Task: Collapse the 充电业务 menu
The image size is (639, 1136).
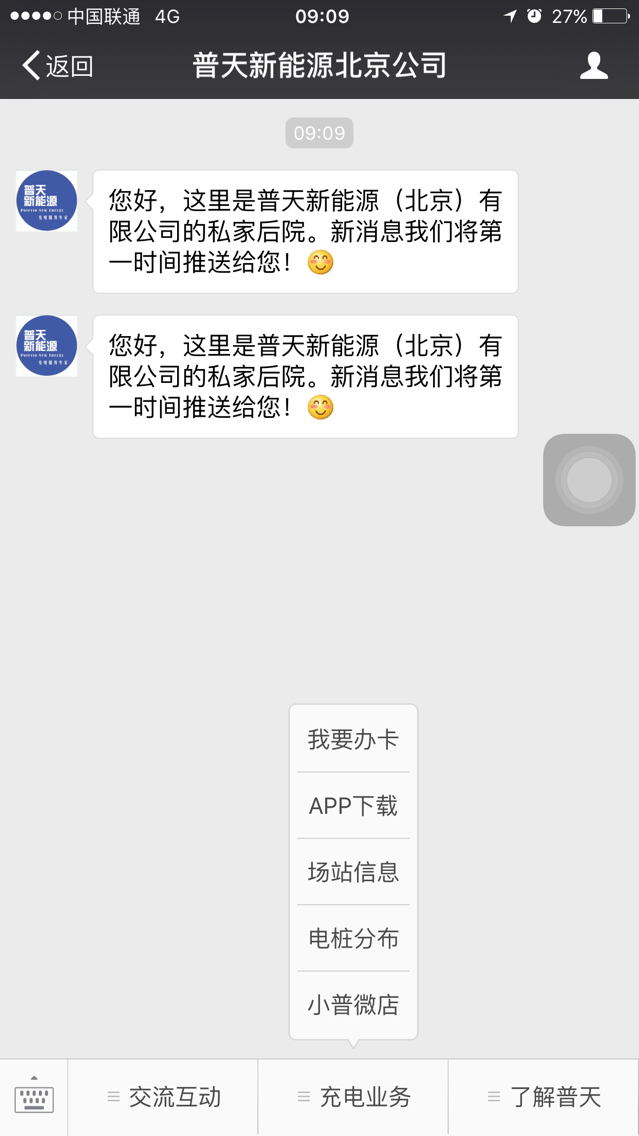Action: 354,1097
